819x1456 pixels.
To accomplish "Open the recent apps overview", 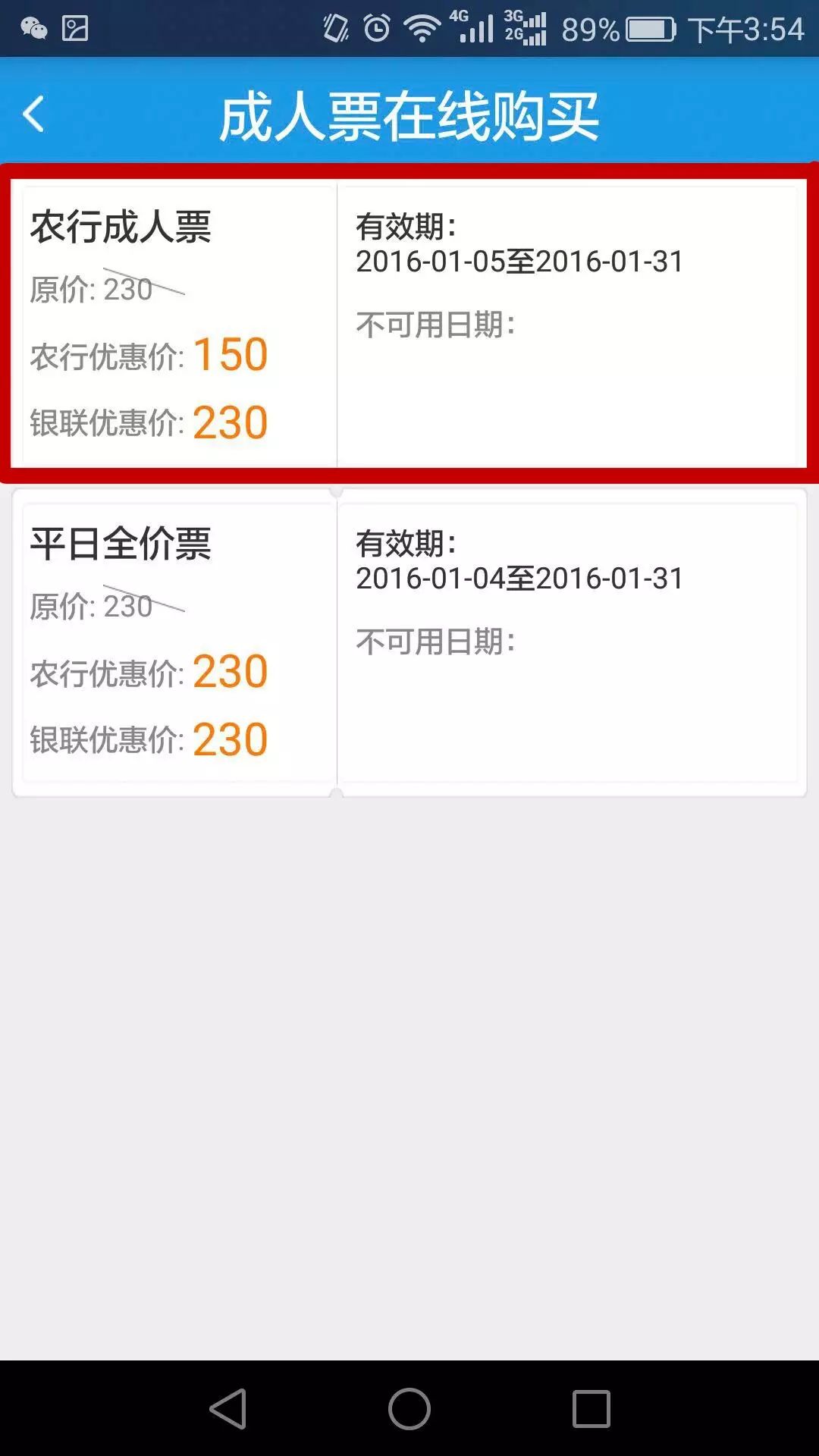I will click(591, 1409).
